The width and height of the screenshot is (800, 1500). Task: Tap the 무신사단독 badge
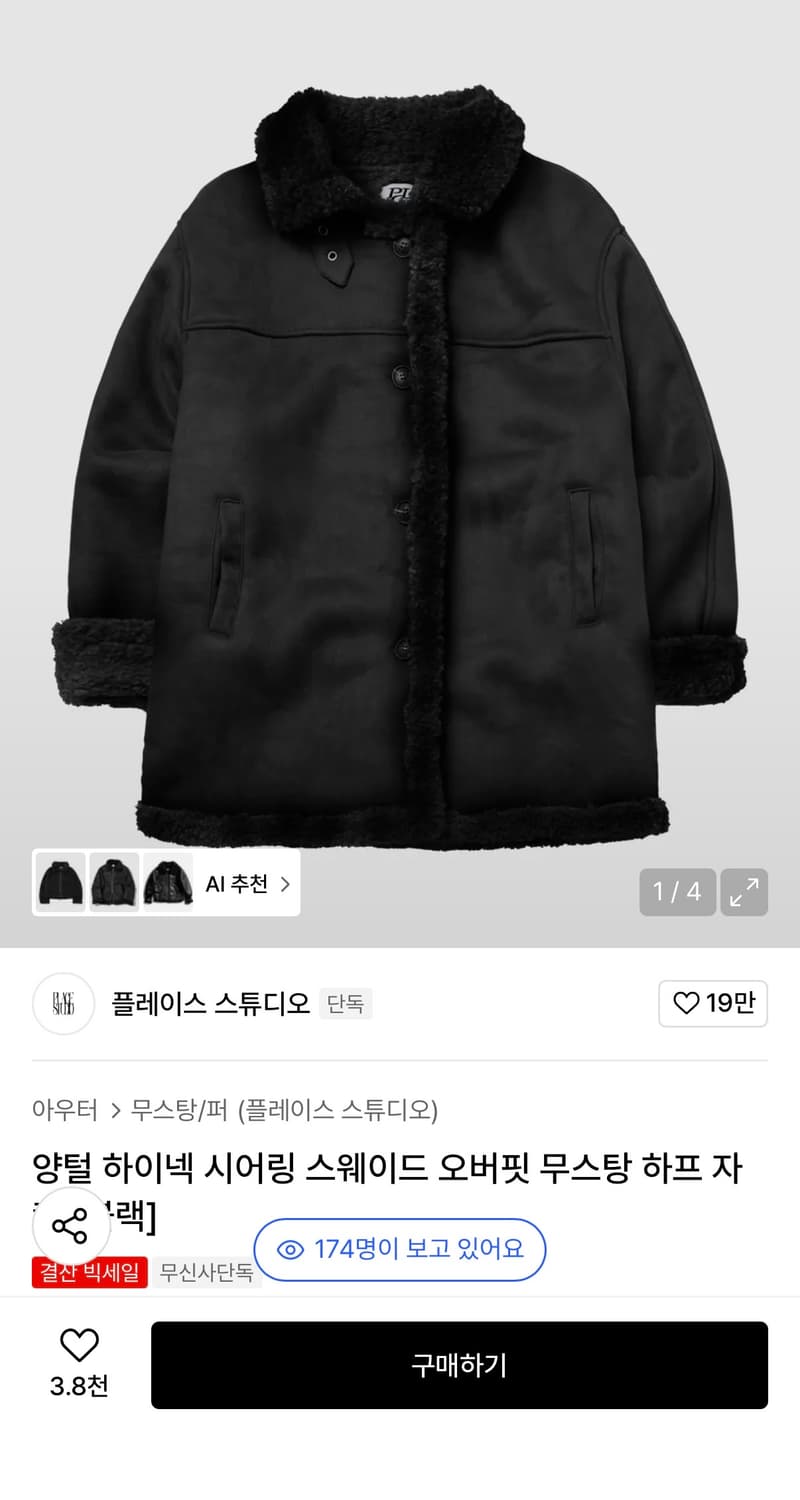coord(205,1272)
